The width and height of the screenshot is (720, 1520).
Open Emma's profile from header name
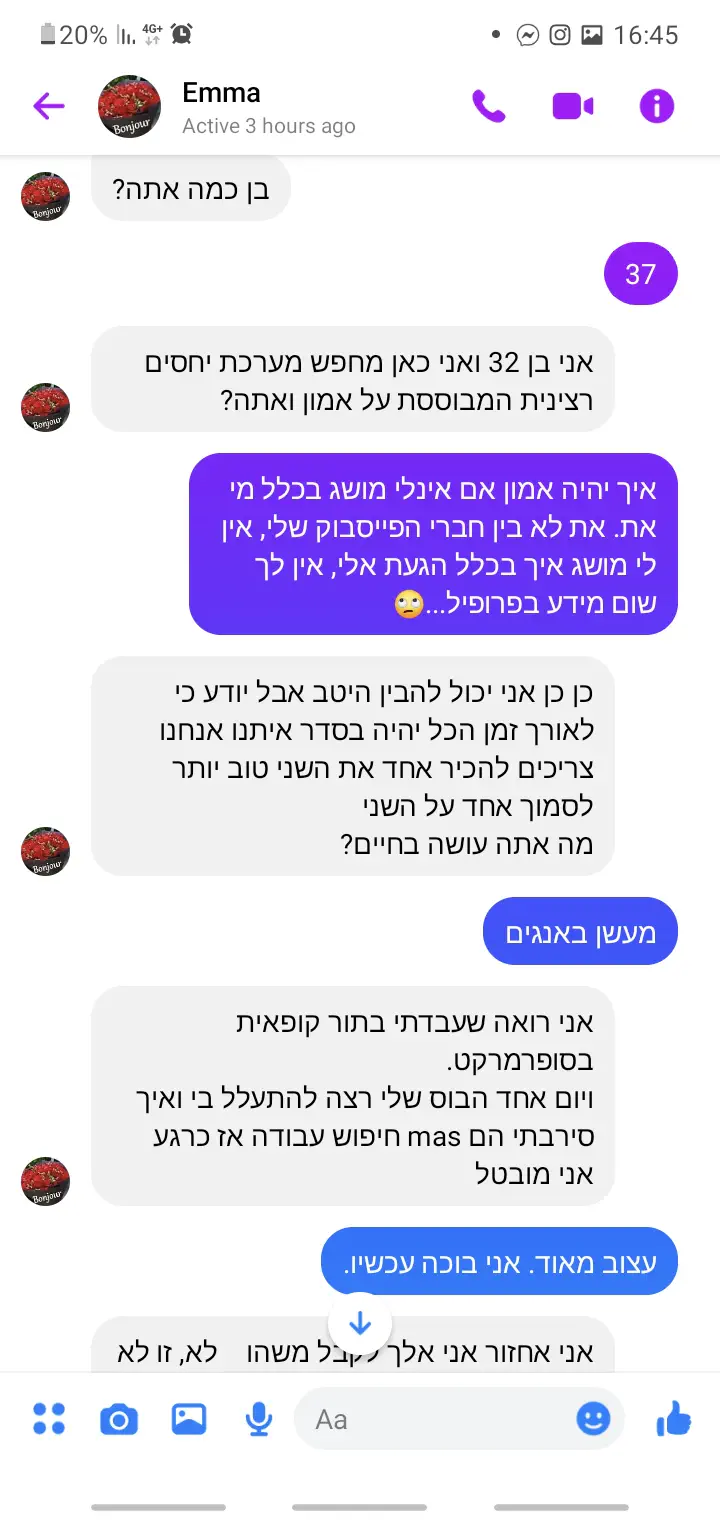[222, 94]
